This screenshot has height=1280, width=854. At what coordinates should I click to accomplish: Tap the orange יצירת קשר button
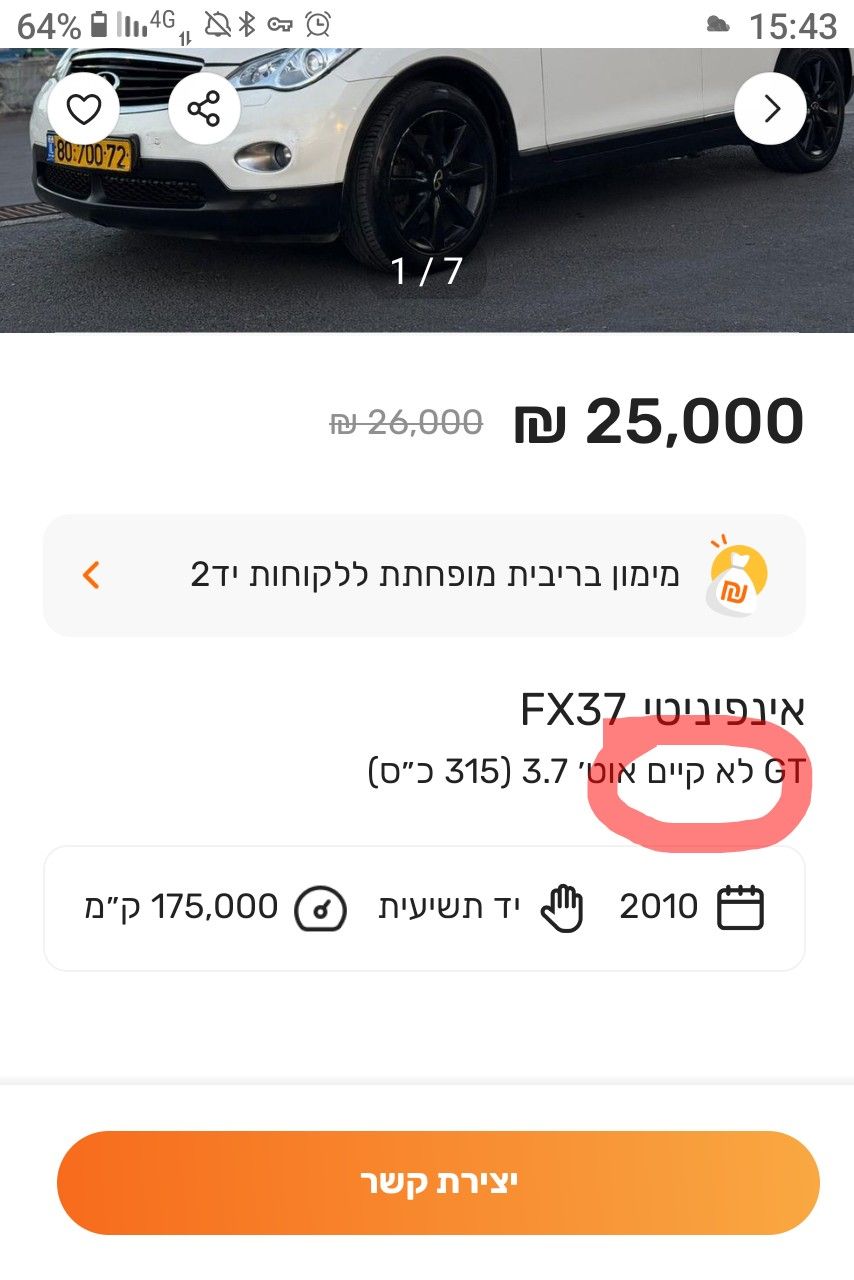(438, 1182)
